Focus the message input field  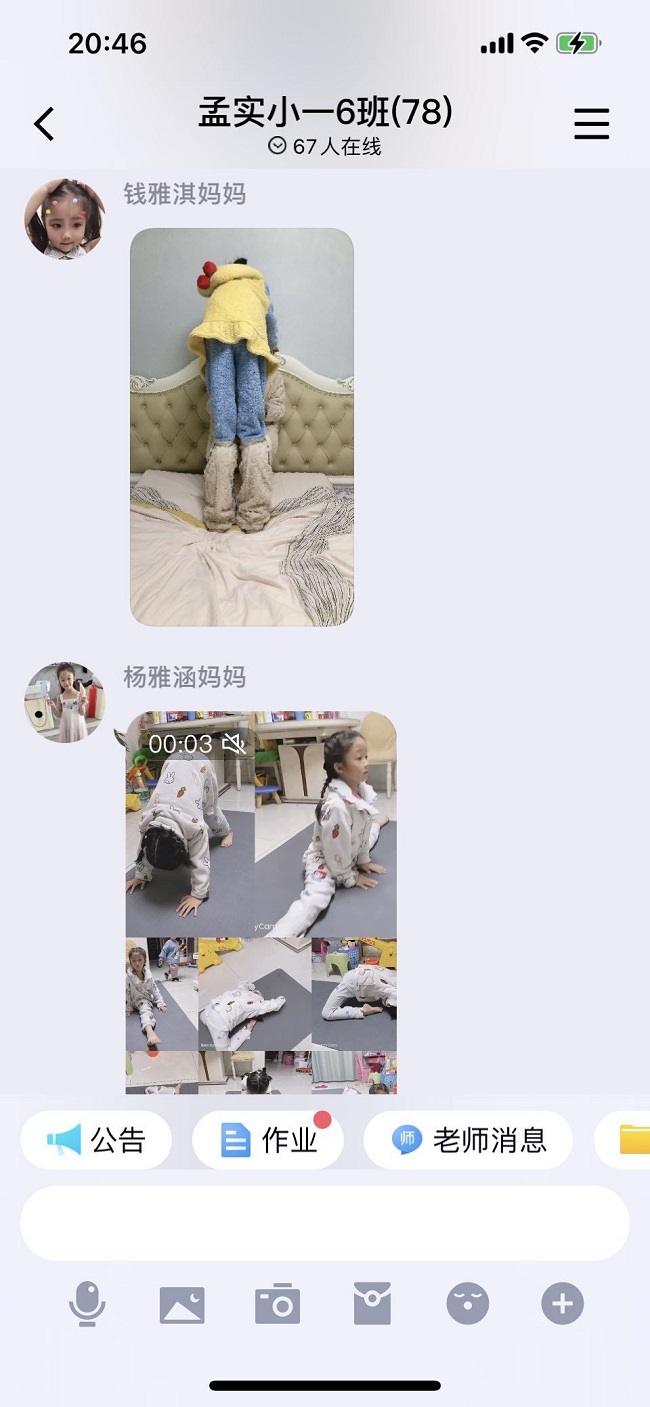click(325, 1223)
